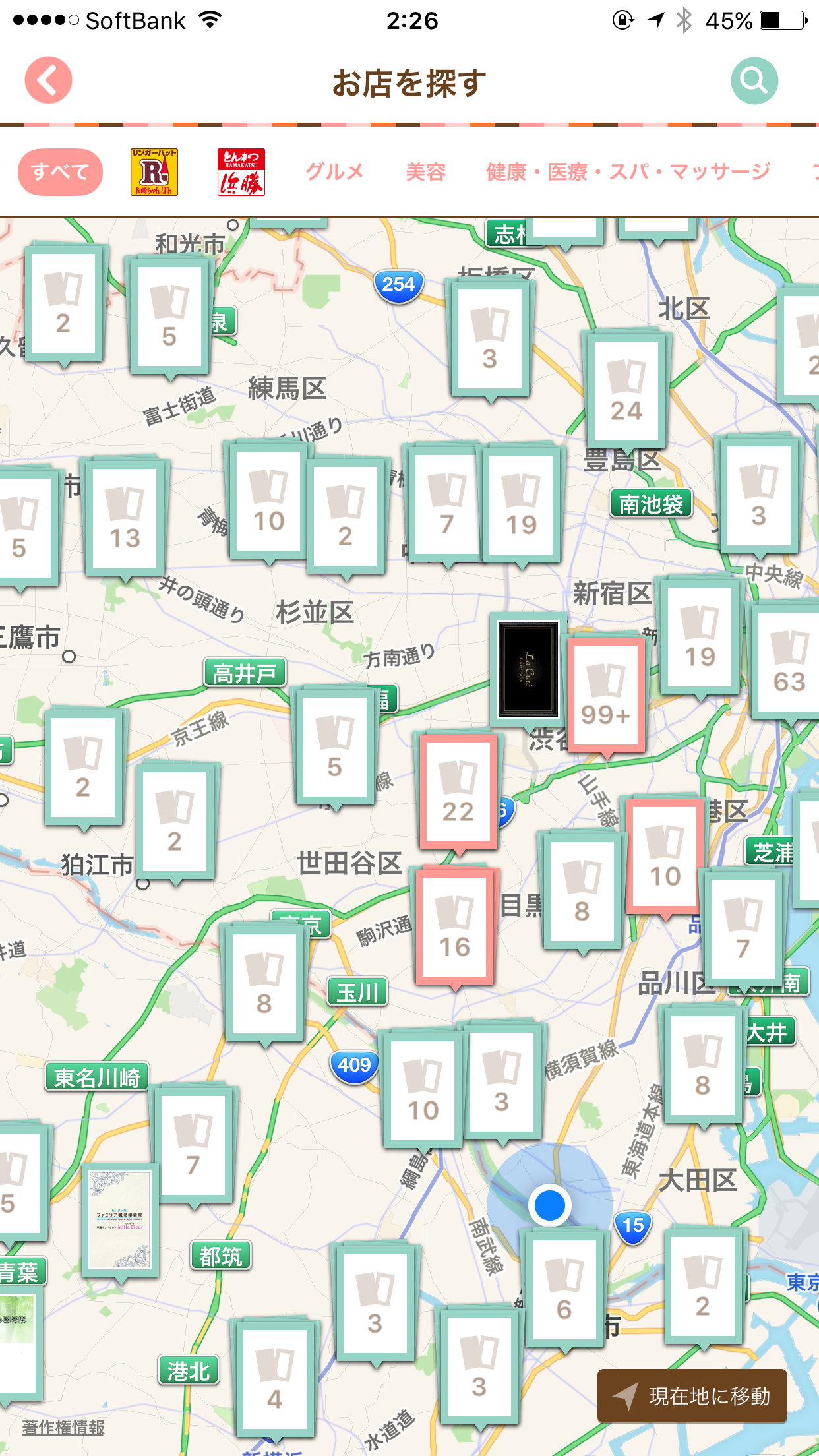Open the black La Cuté shop marker
This screenshot has width=819, height=1456.
tap(528, 669)
